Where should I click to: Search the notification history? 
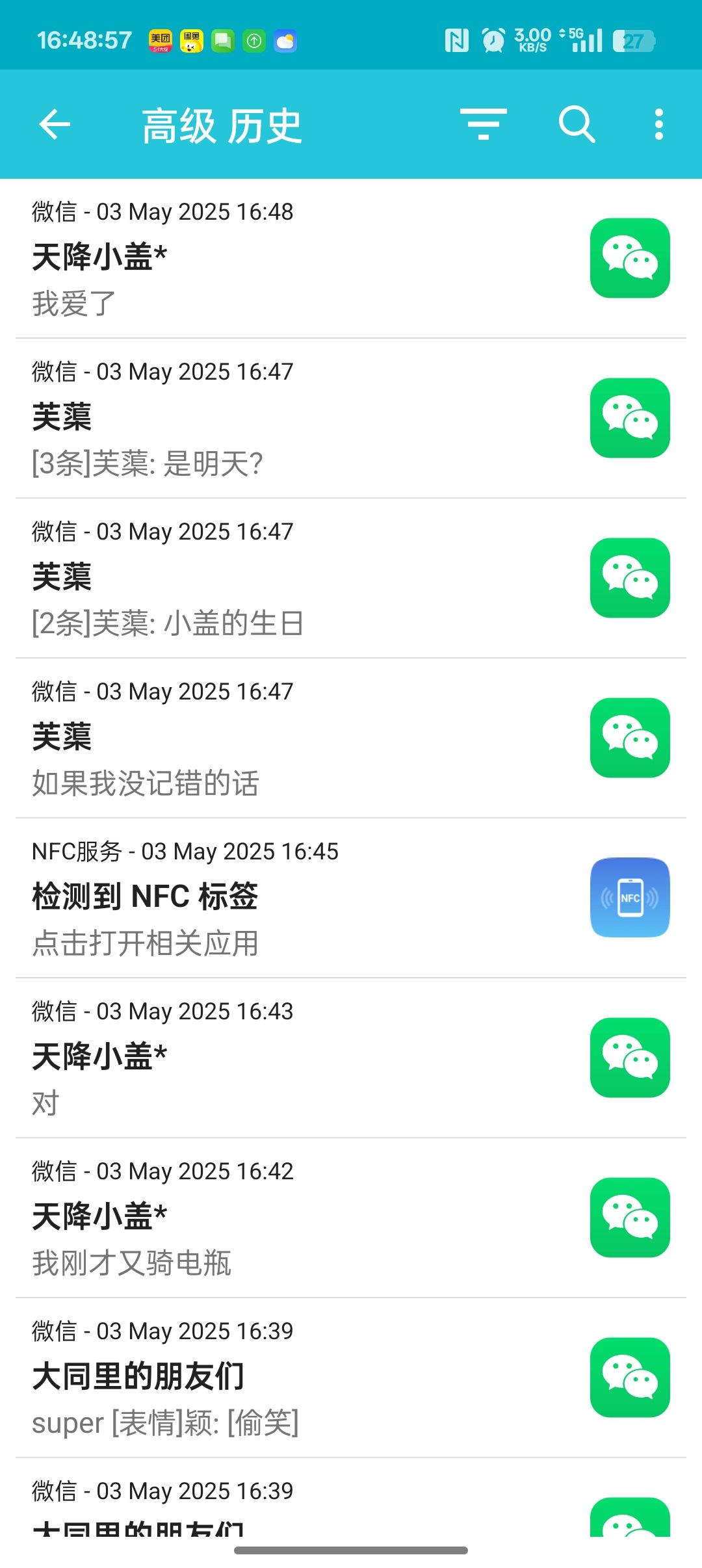point(577,124)
